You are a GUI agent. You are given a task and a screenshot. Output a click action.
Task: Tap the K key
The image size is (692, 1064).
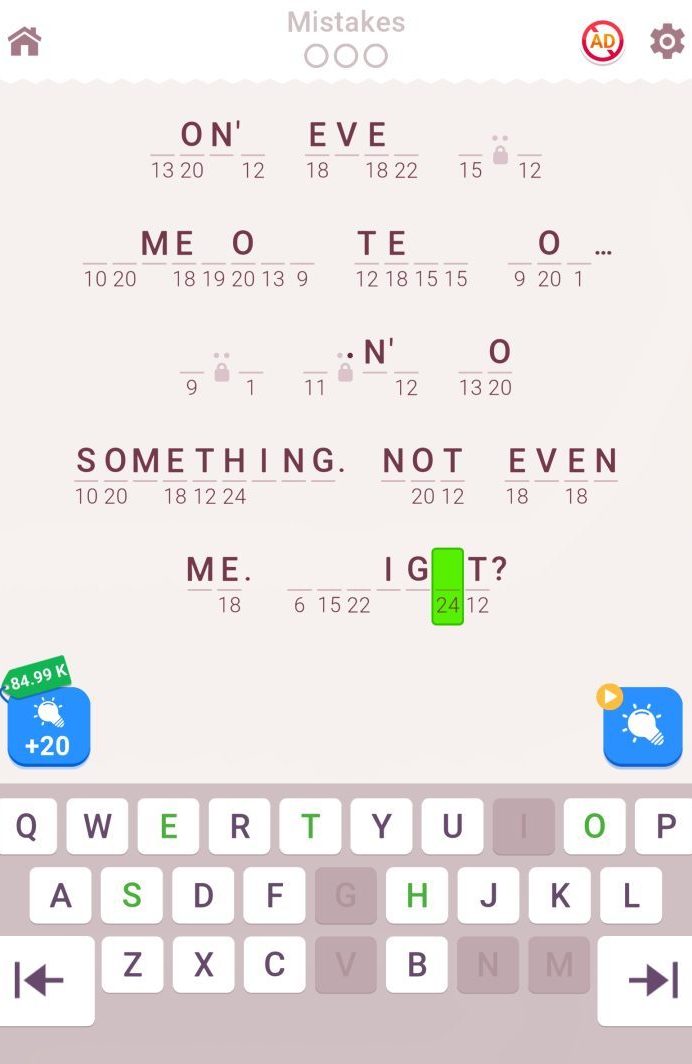559,895
